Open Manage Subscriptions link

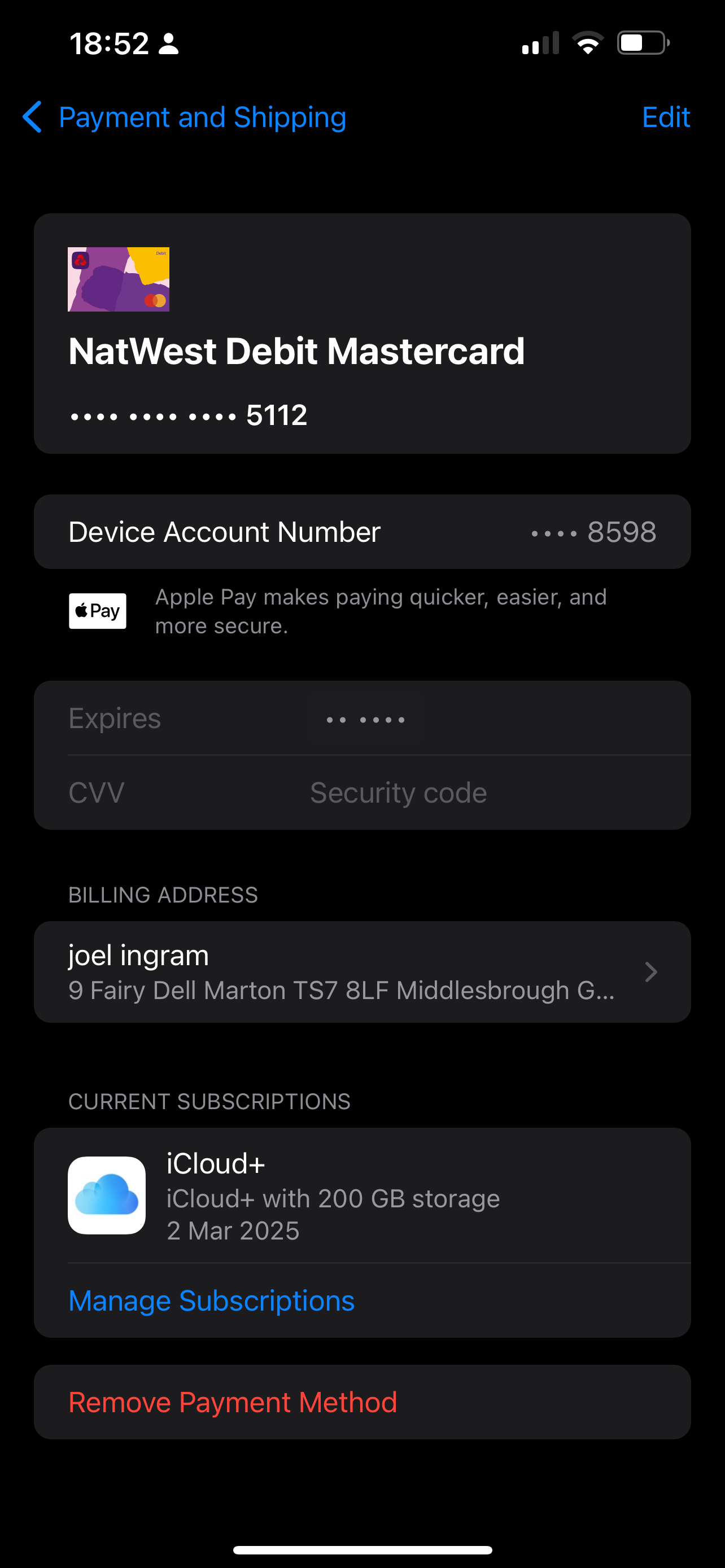211,1300
